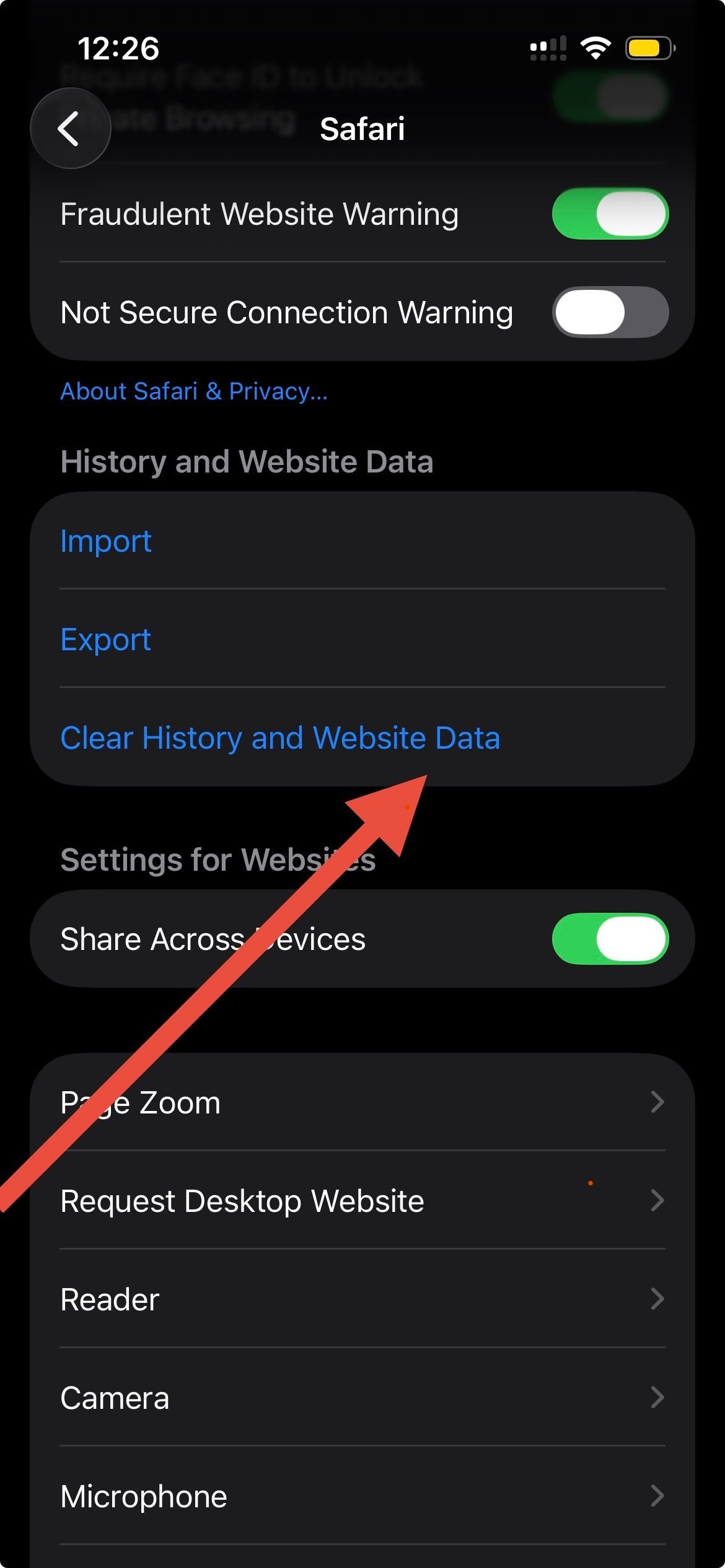Open About Safari & Privacy link

tap(193, 391)
